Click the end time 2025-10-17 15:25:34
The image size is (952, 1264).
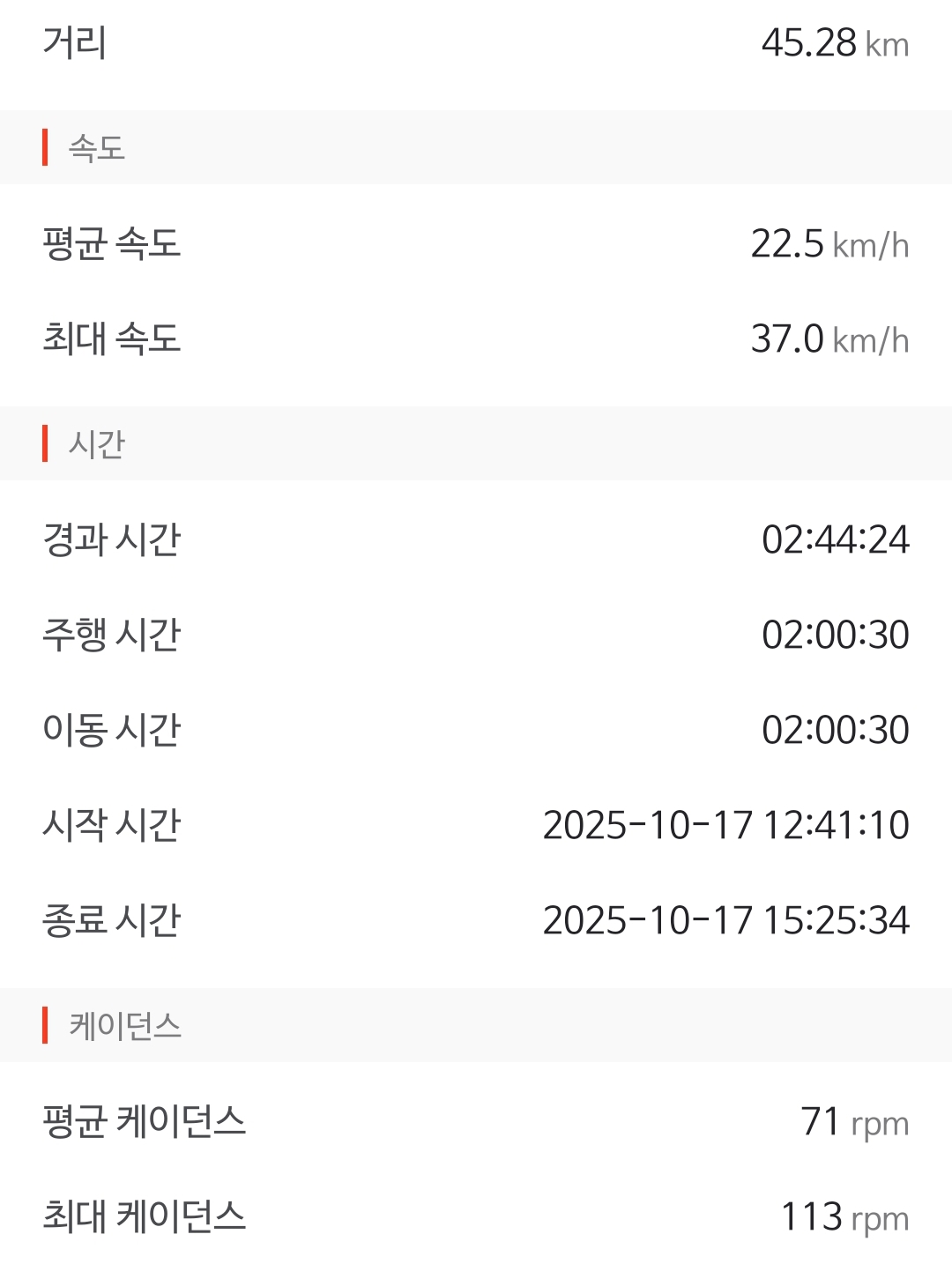[x=727, y=922]
